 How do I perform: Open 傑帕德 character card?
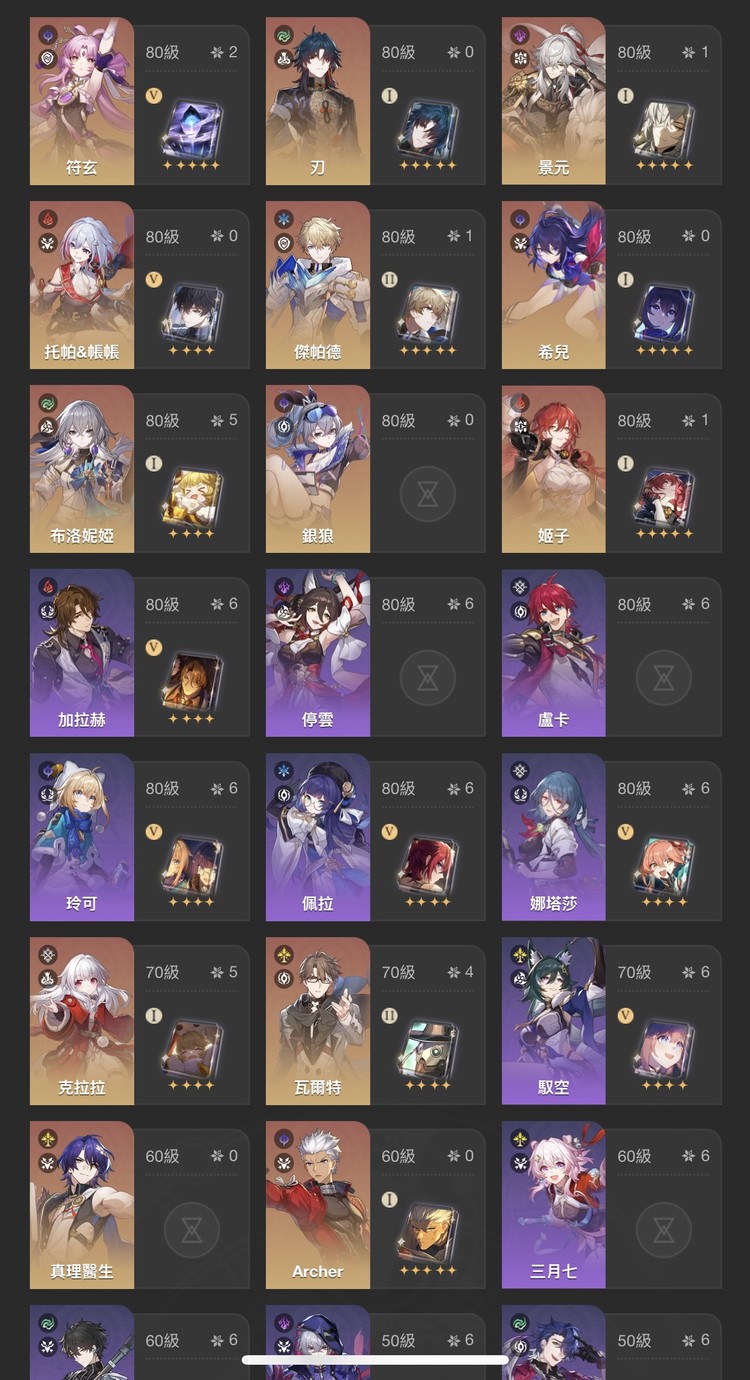[x=318, y=284]
